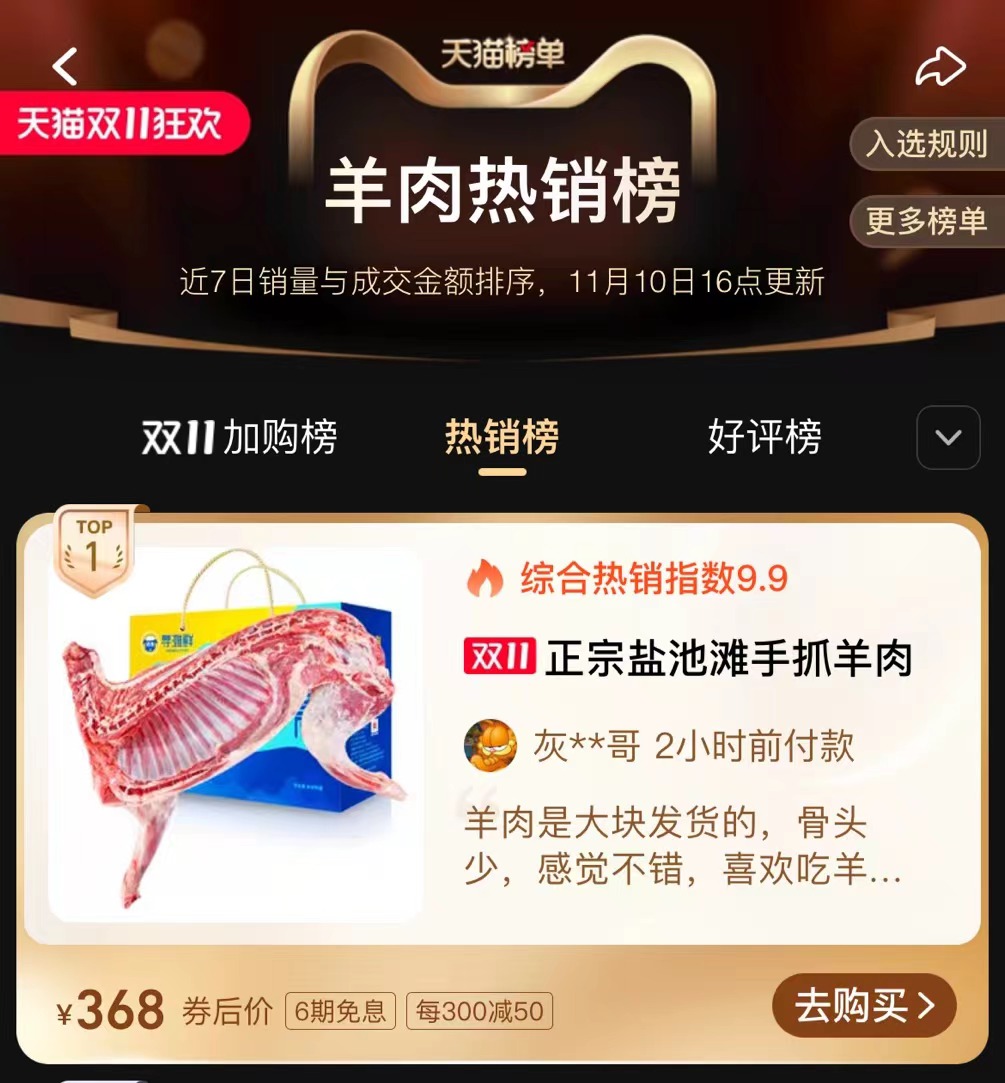Image resolution: width=1005 pixels, height=1083 pixels.
Task: Tap 去购买 to buy the lamb
Action: click(864, 1006)
